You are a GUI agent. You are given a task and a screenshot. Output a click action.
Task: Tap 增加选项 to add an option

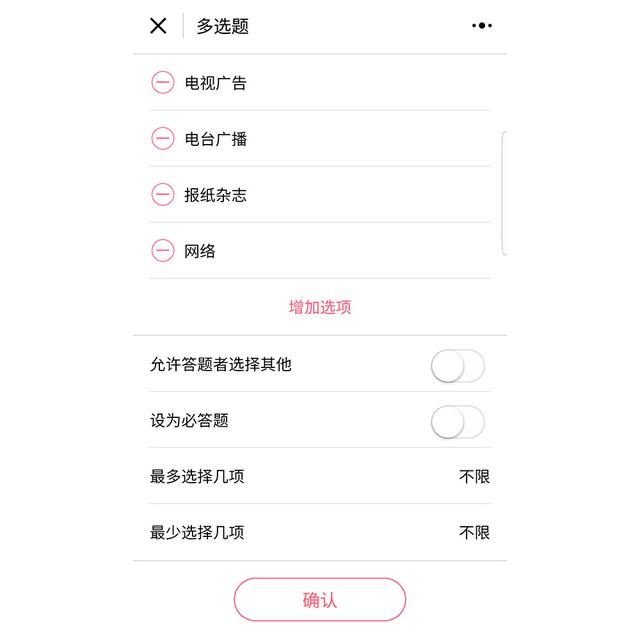pos(320,307)
